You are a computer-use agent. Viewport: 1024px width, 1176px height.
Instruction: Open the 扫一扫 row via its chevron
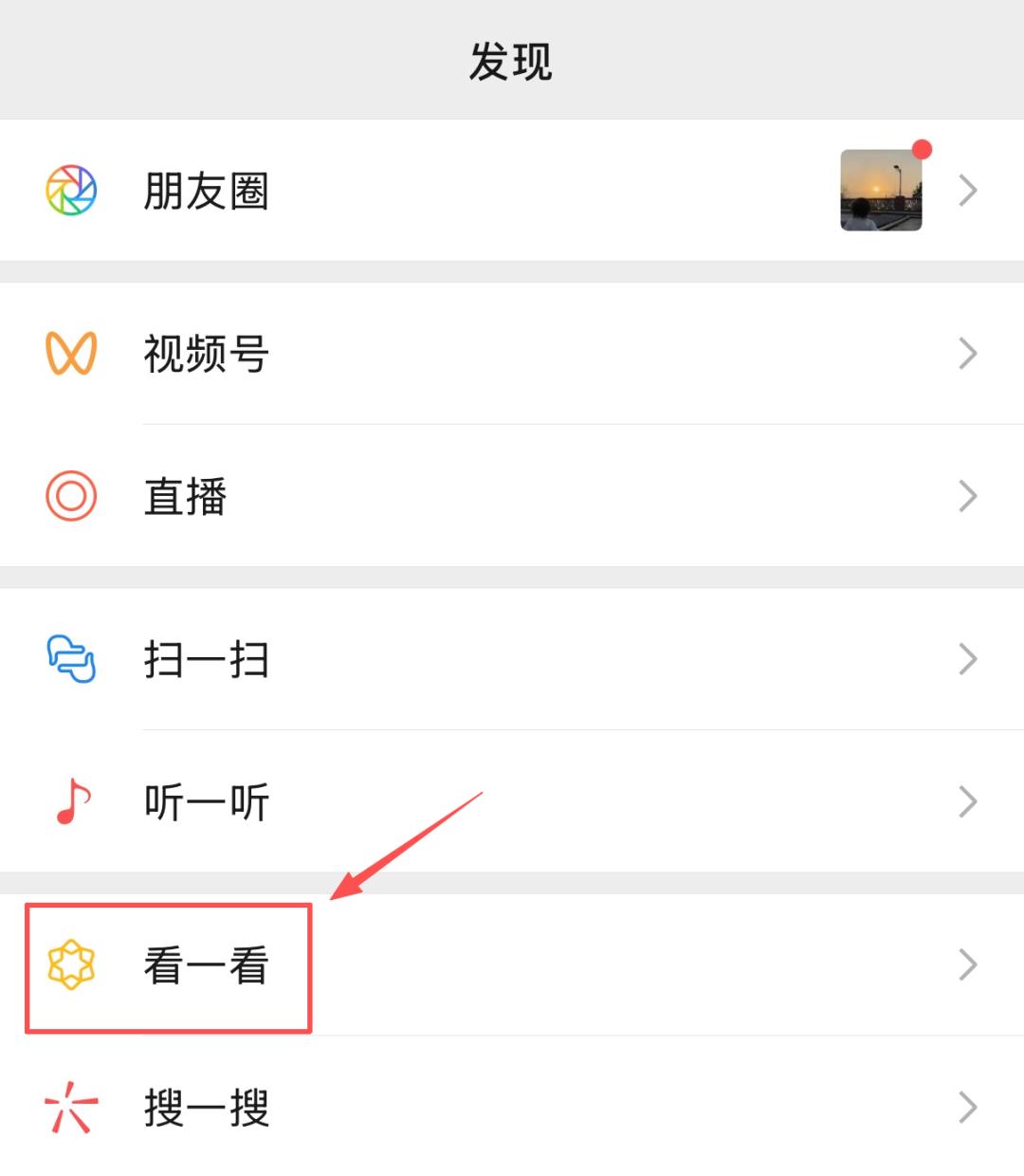(x=968, y=659)
